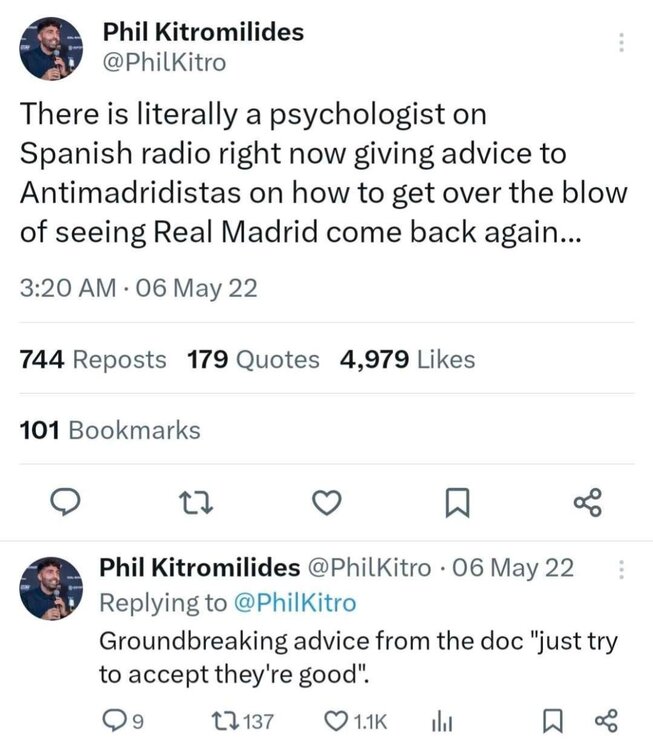Open the overflow menu on the main tweet

tap(621, 44)
